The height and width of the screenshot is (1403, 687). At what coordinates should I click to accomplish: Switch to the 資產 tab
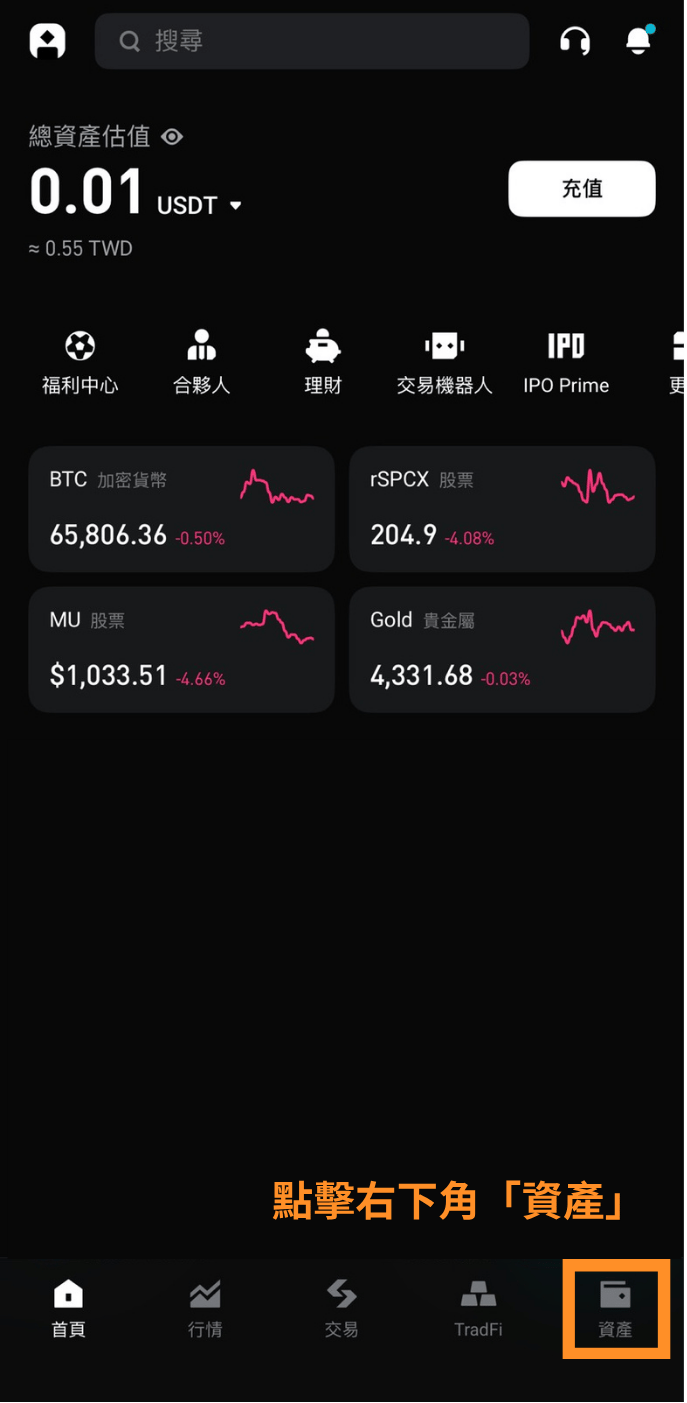tap(616, 1309)
